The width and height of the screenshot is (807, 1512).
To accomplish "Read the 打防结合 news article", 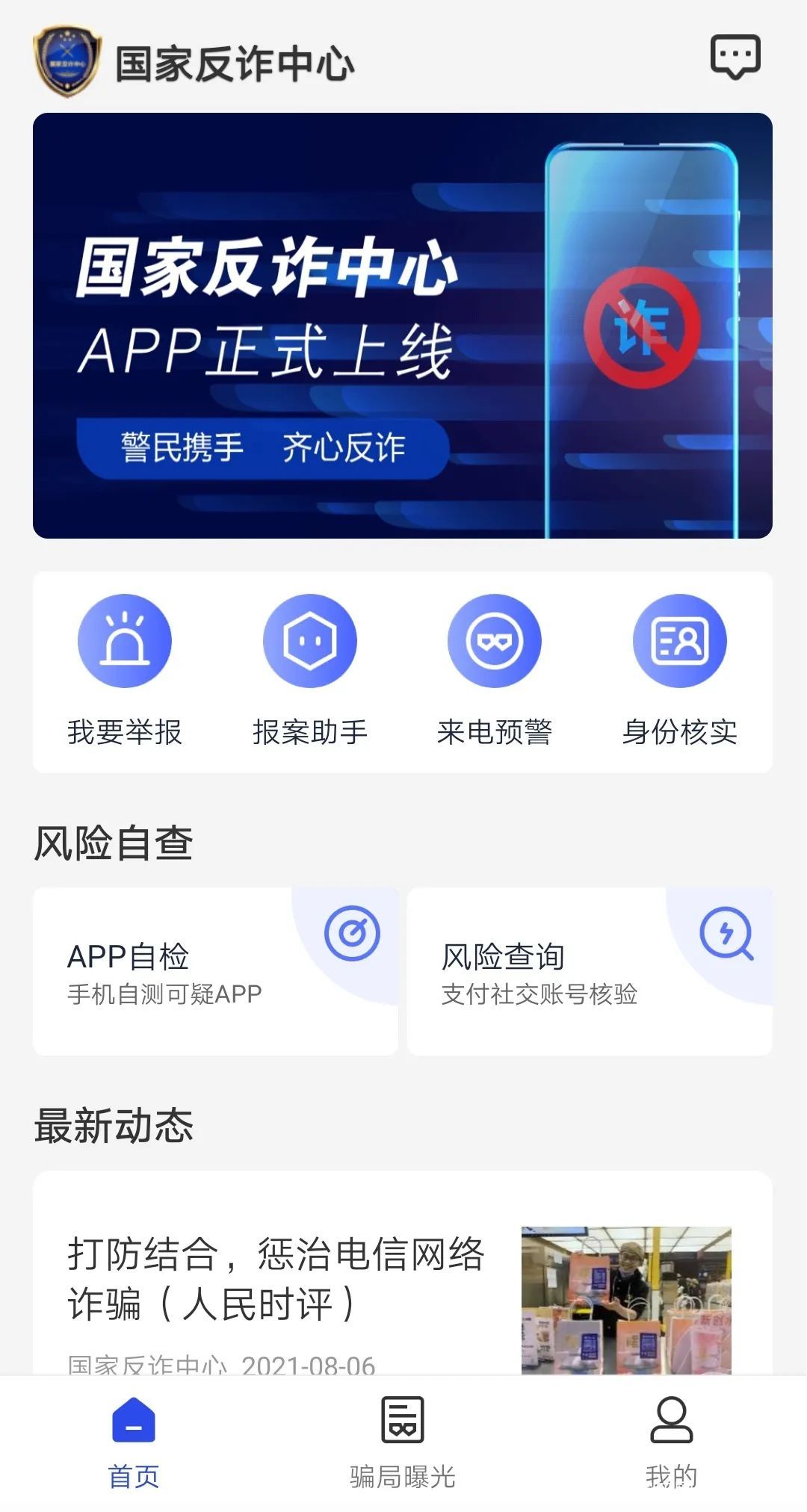I will [x=403, y=1274].
